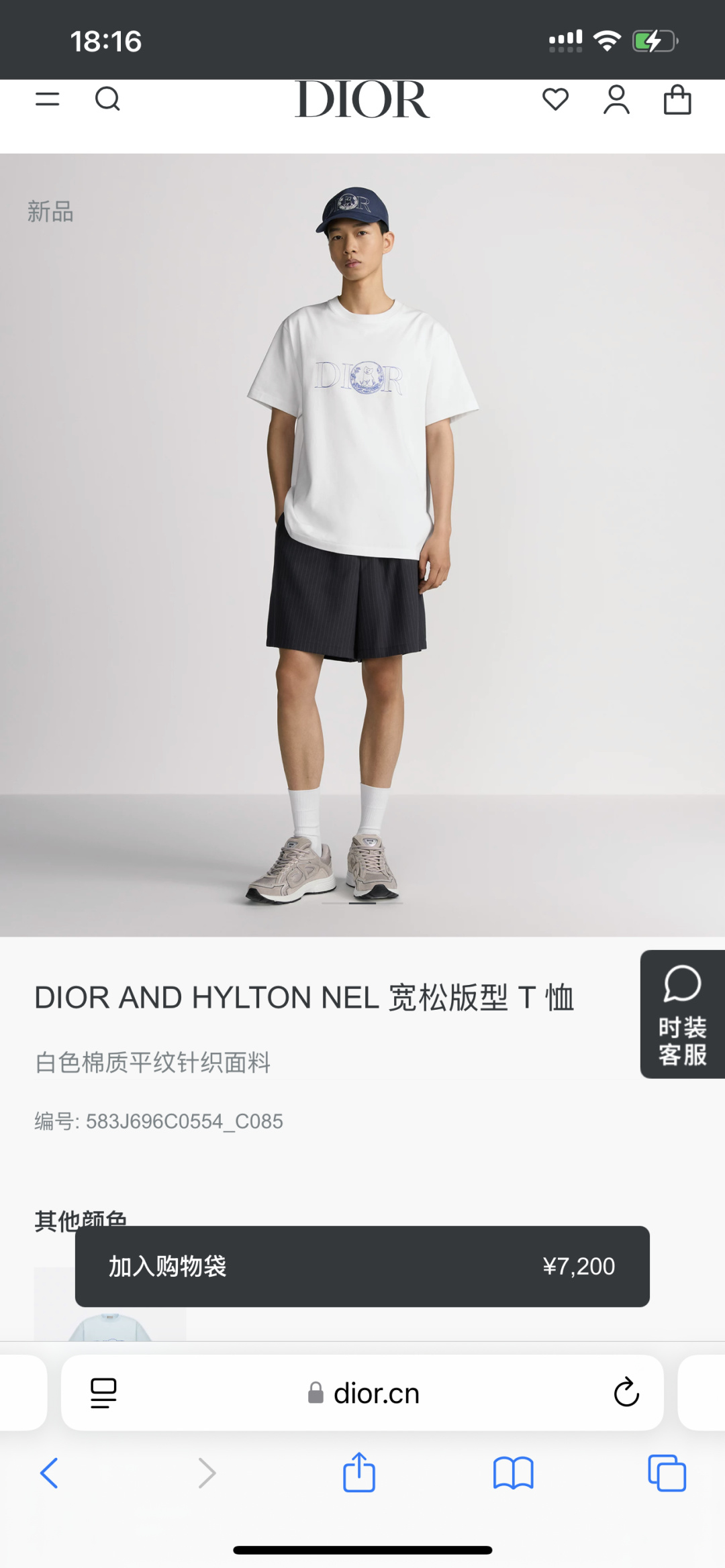
Task: Open Safari bookmarks
Action: click(513, 1473)
